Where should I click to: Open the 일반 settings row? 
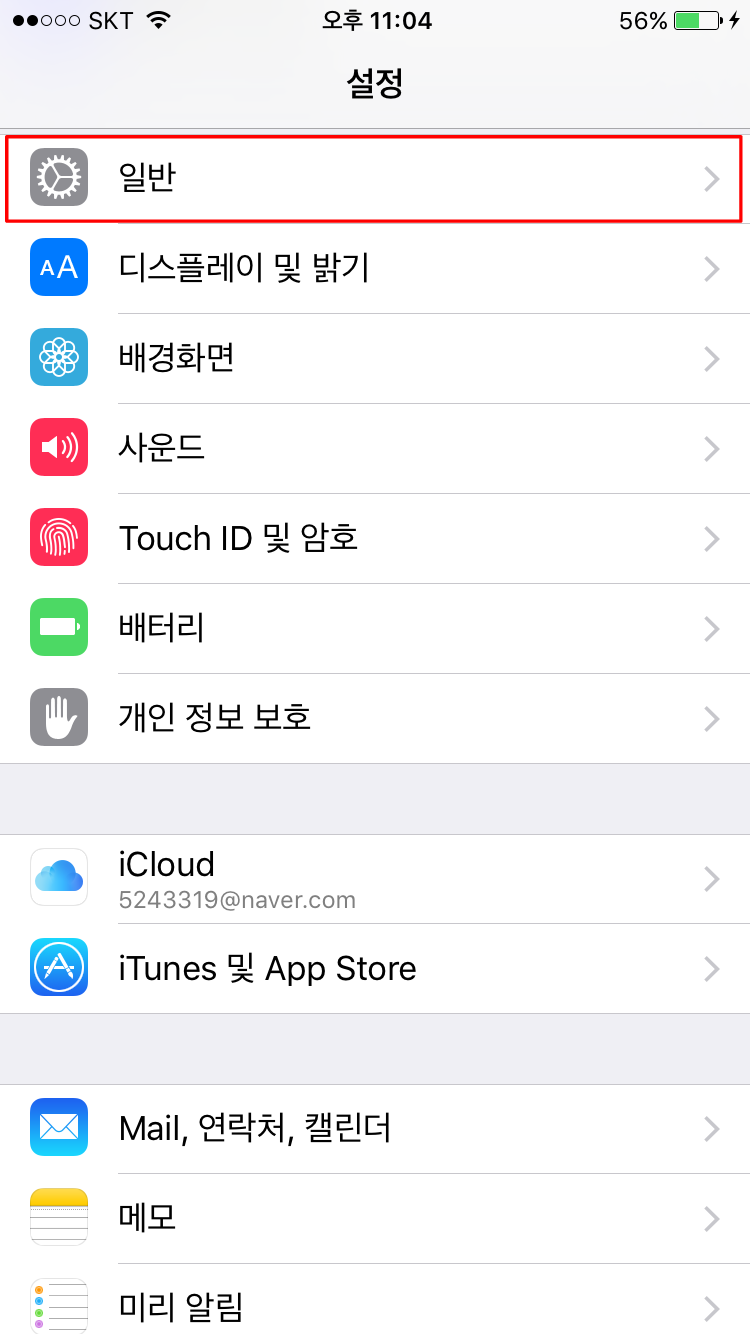click(375, 179)
